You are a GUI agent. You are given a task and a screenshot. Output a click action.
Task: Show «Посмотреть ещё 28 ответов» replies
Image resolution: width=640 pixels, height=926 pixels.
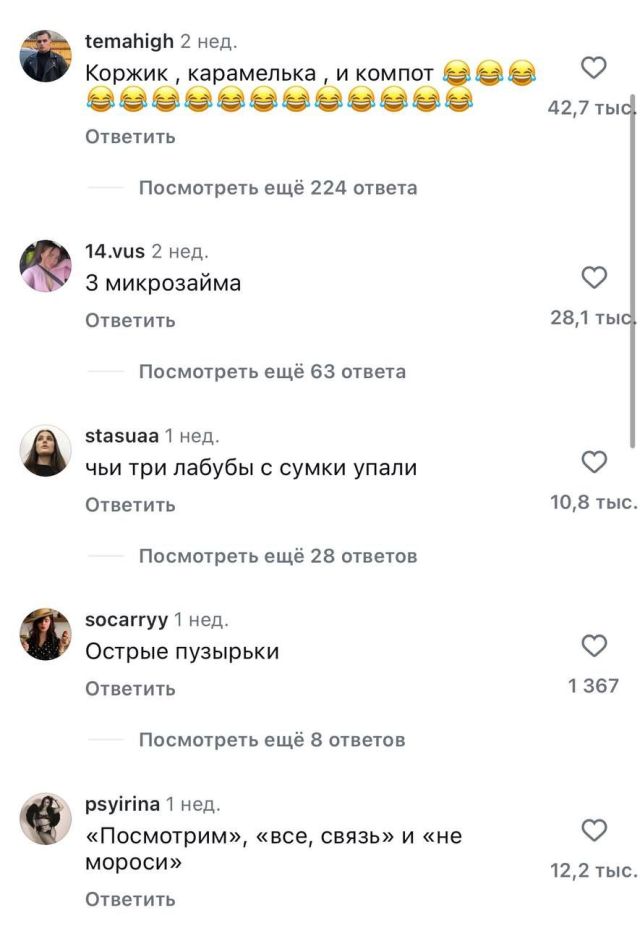point(277,556)
